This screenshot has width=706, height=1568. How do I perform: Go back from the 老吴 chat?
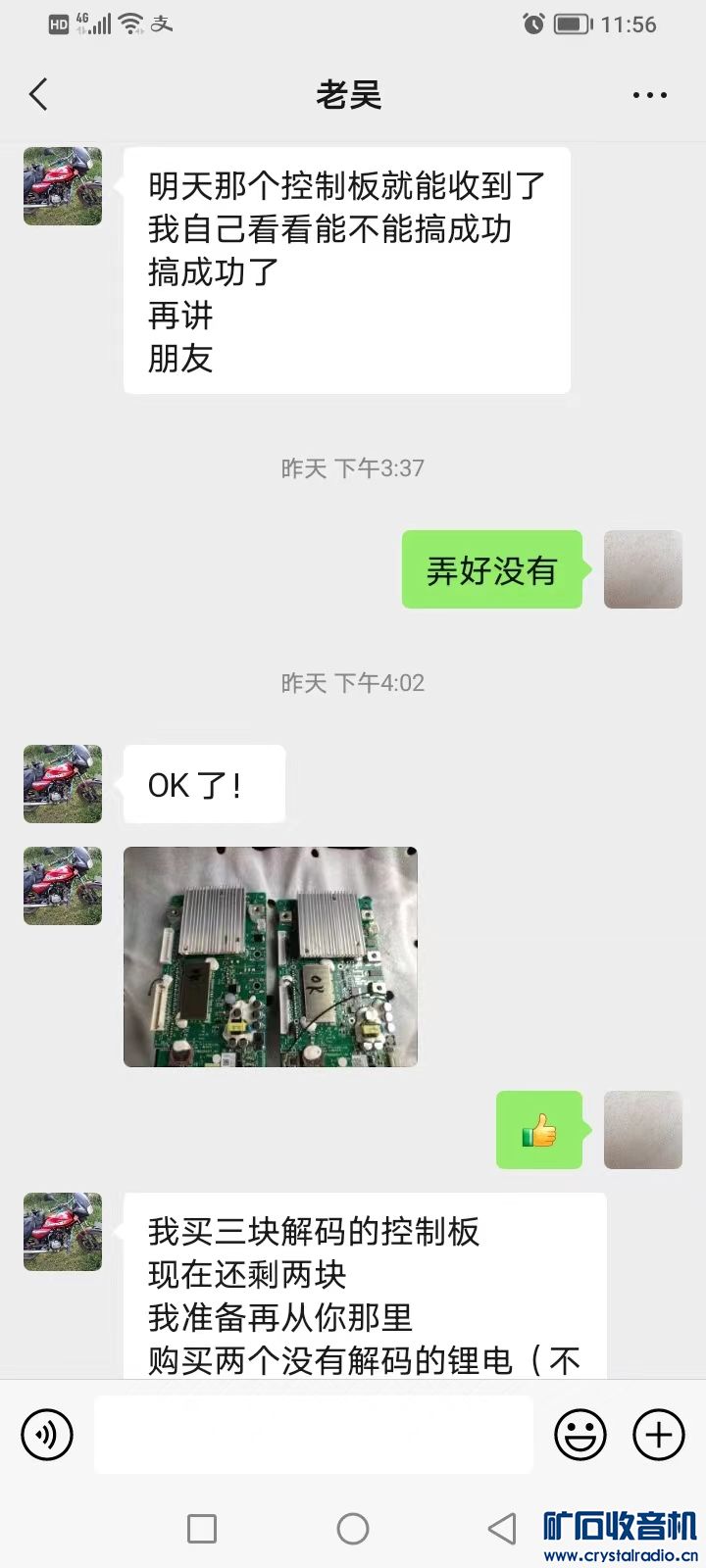coord(39,95)
